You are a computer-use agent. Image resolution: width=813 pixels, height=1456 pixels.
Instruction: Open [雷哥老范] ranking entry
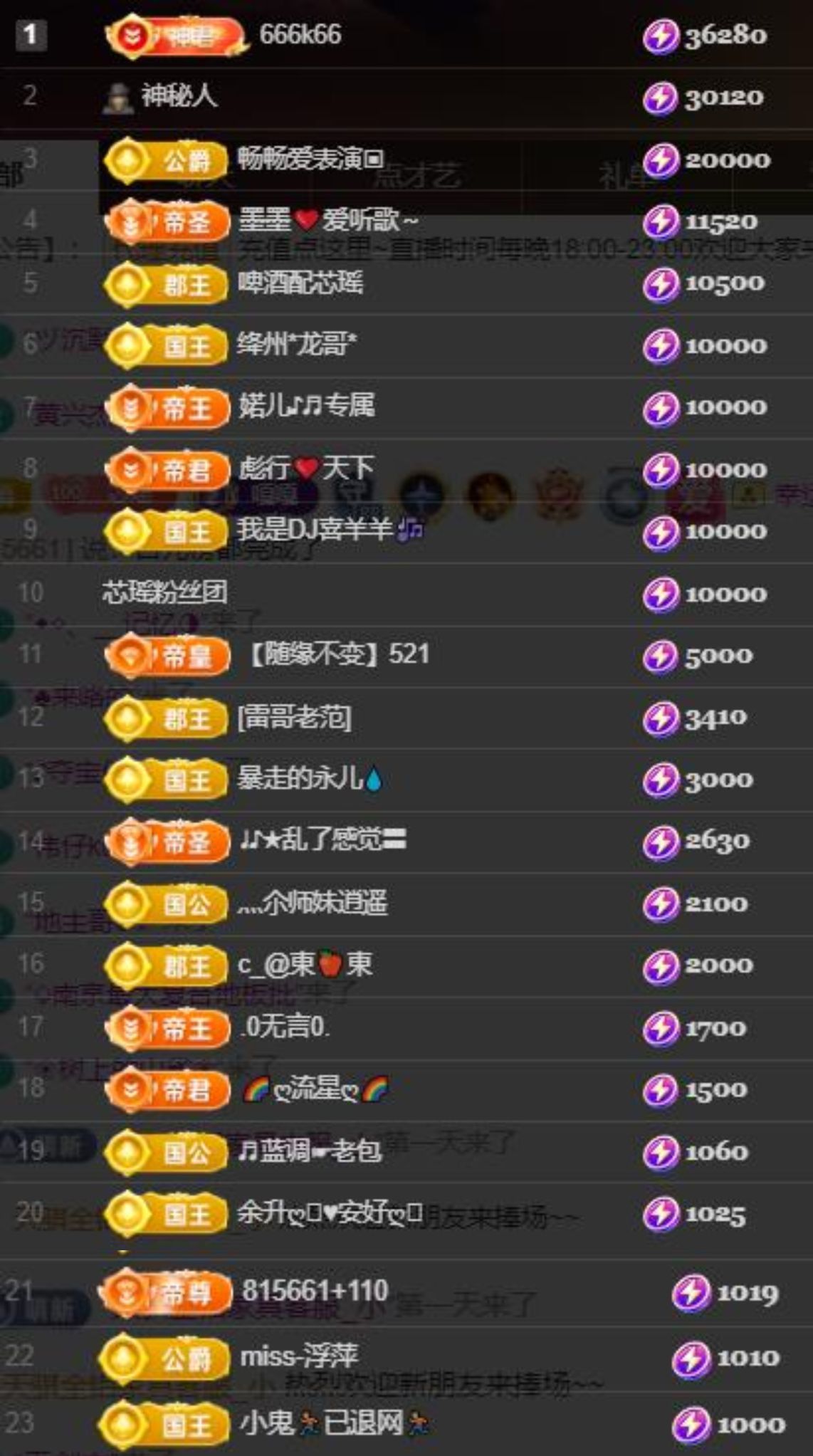294,718
